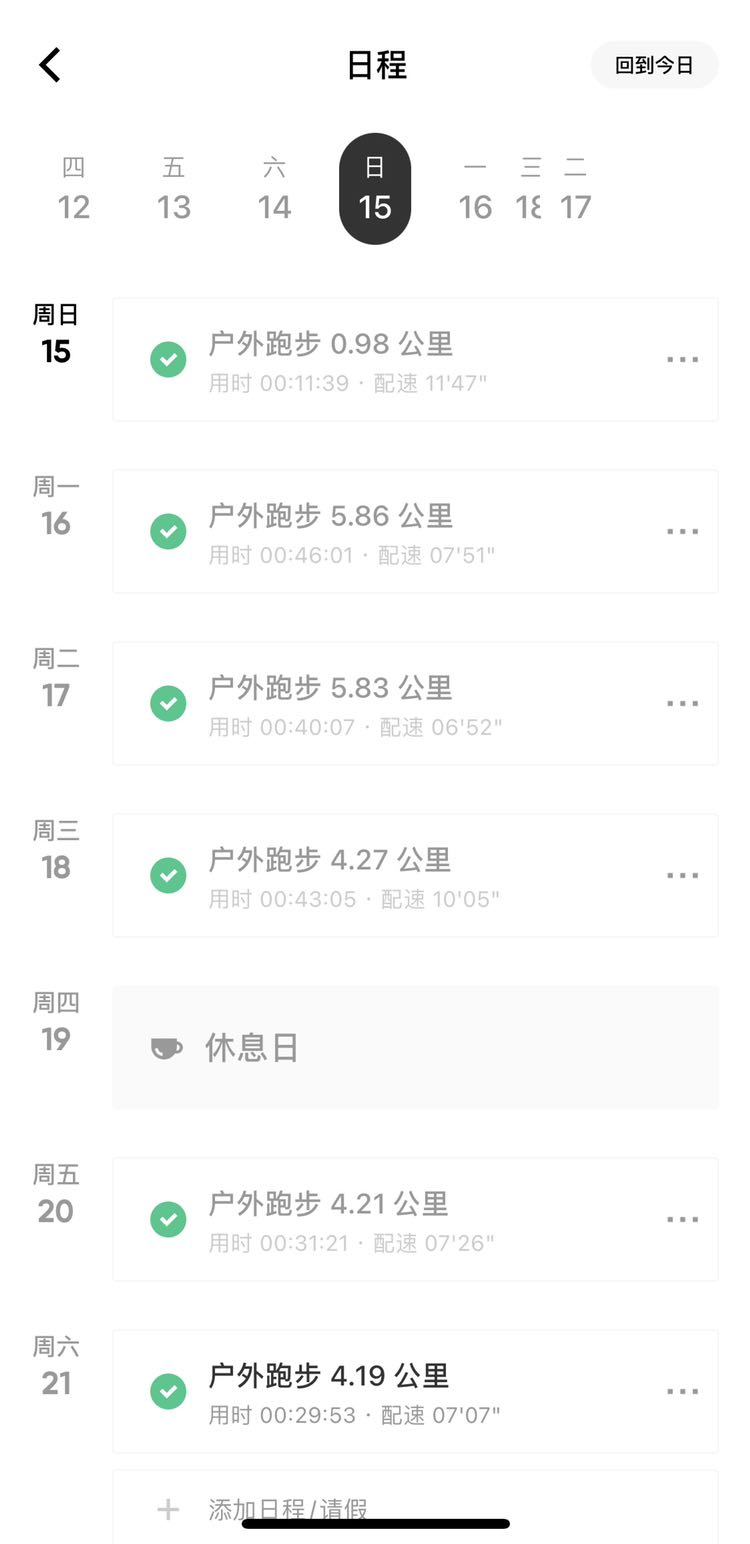The width and height of the screenshot is (750, 1544).
Task: Select Saturday 14 in the date strip
Action: pos(274,189)
